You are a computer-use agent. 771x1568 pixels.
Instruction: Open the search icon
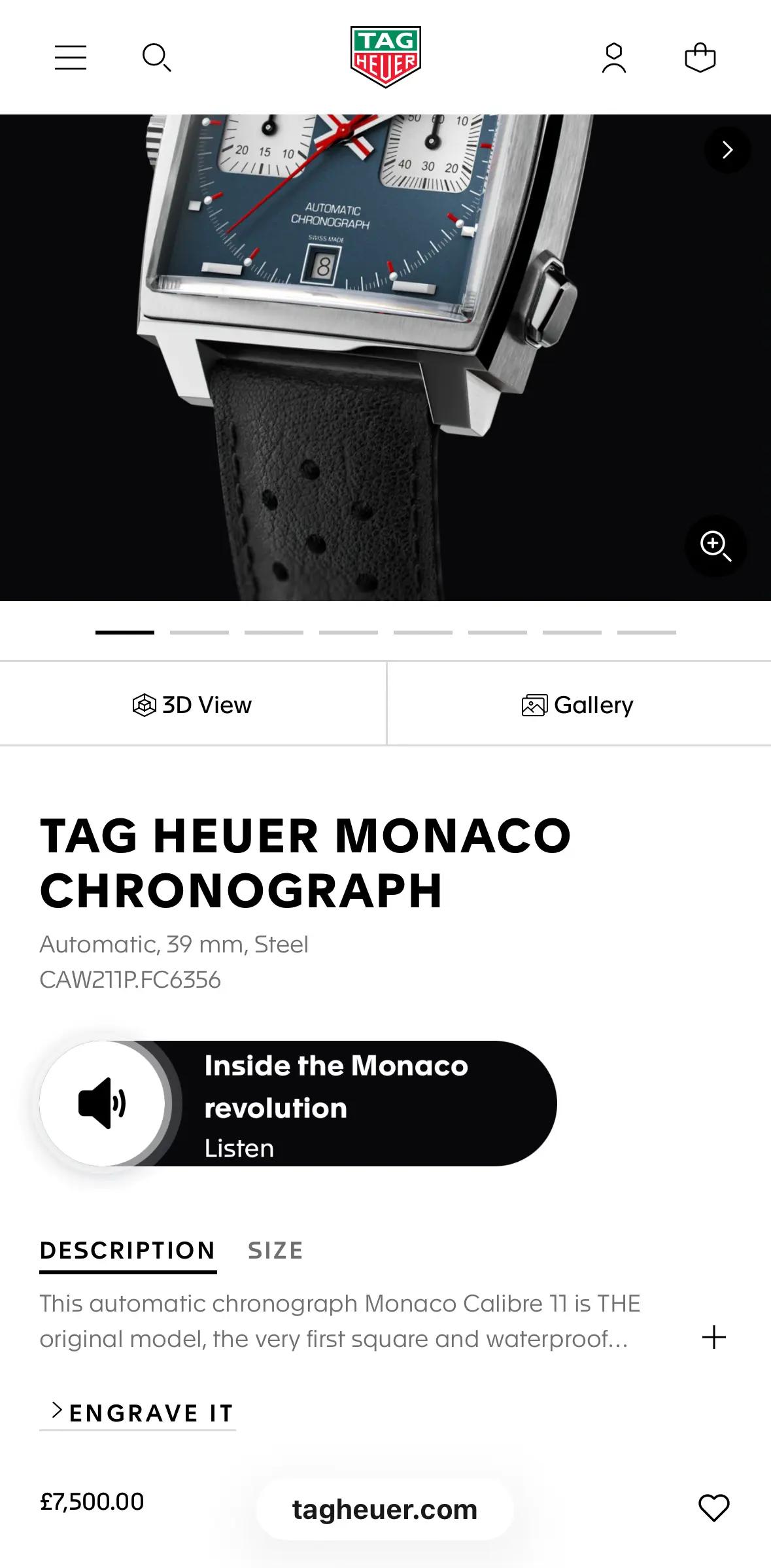(157, 58)
